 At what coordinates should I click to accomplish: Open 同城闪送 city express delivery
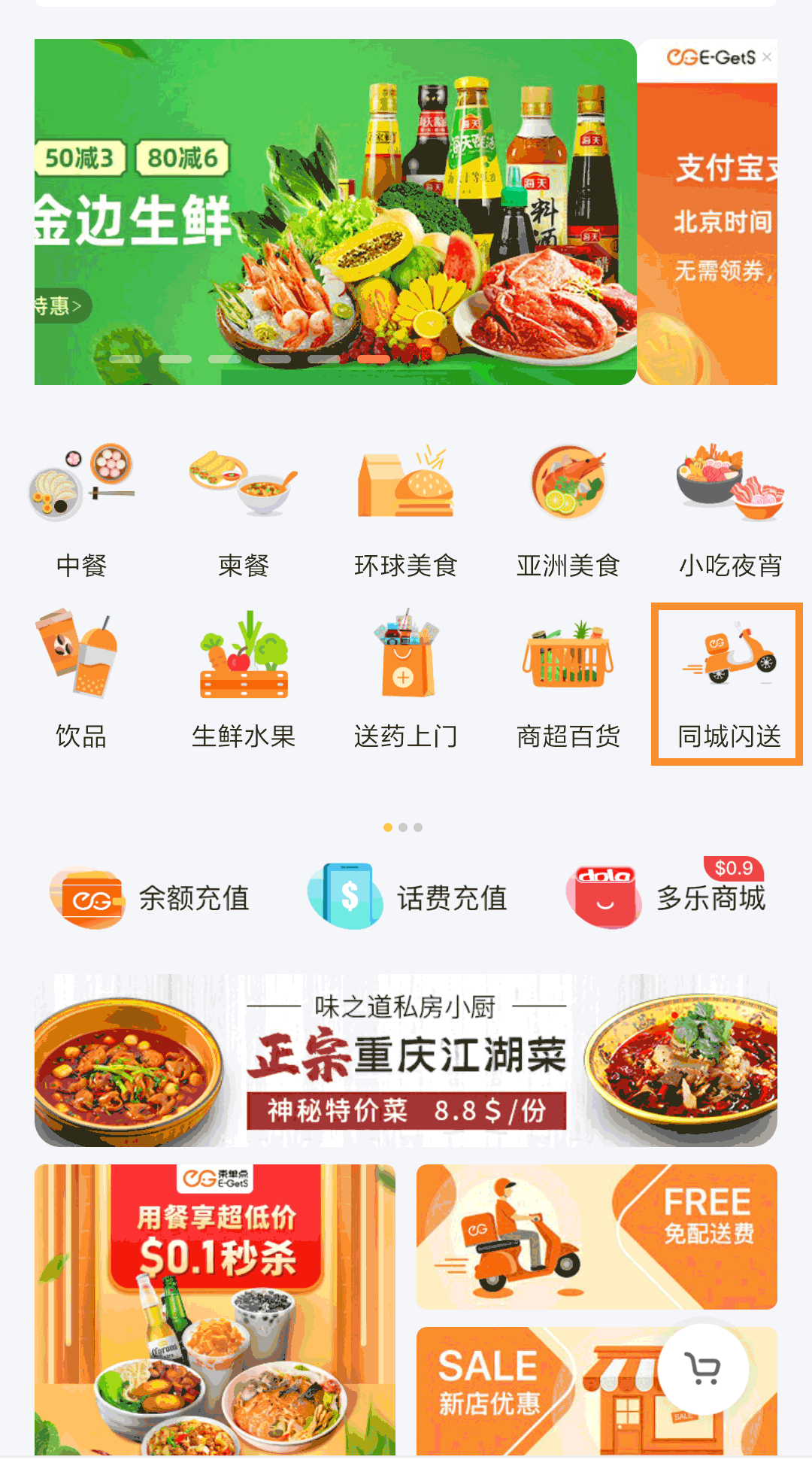(x=728, y=684)
